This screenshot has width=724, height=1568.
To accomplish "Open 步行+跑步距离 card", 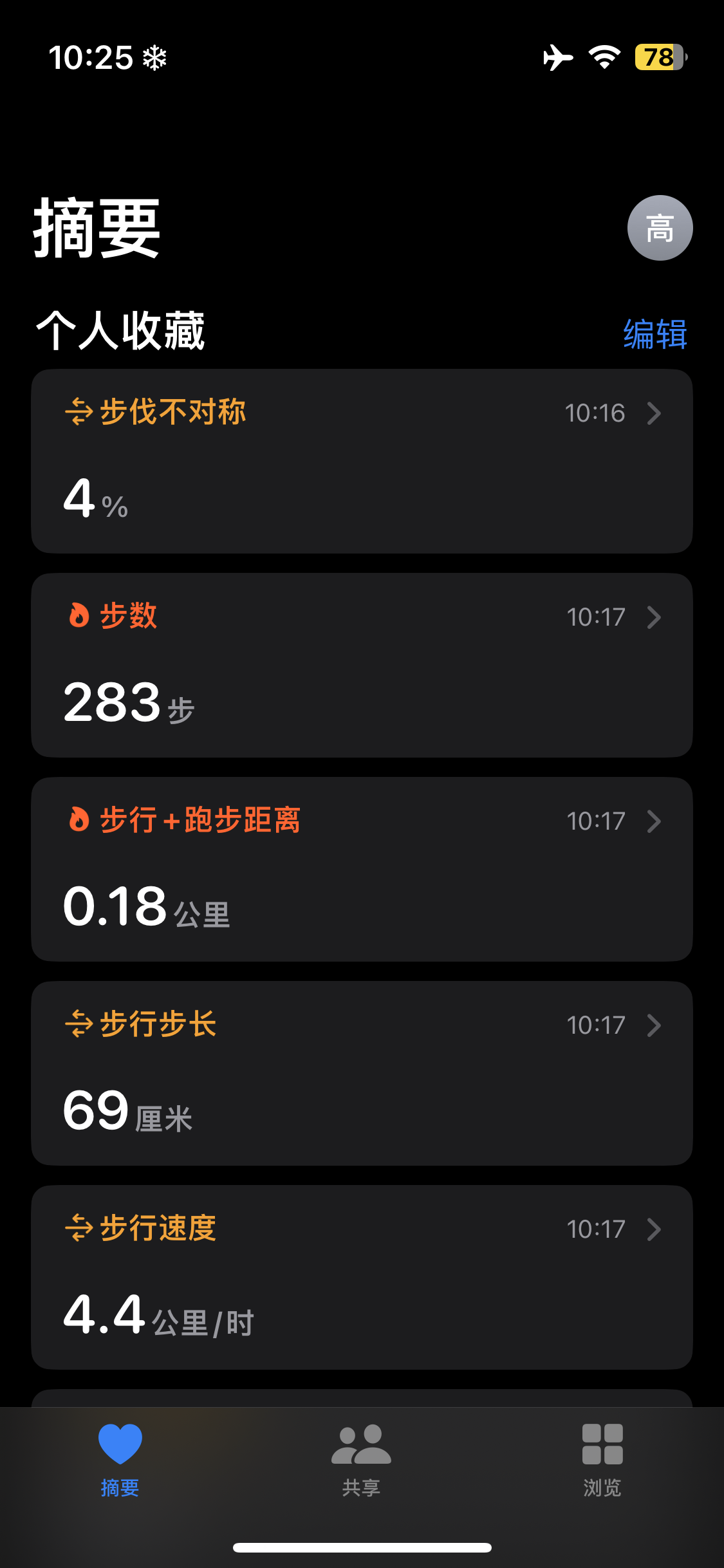I will click(x=362, y=869).
